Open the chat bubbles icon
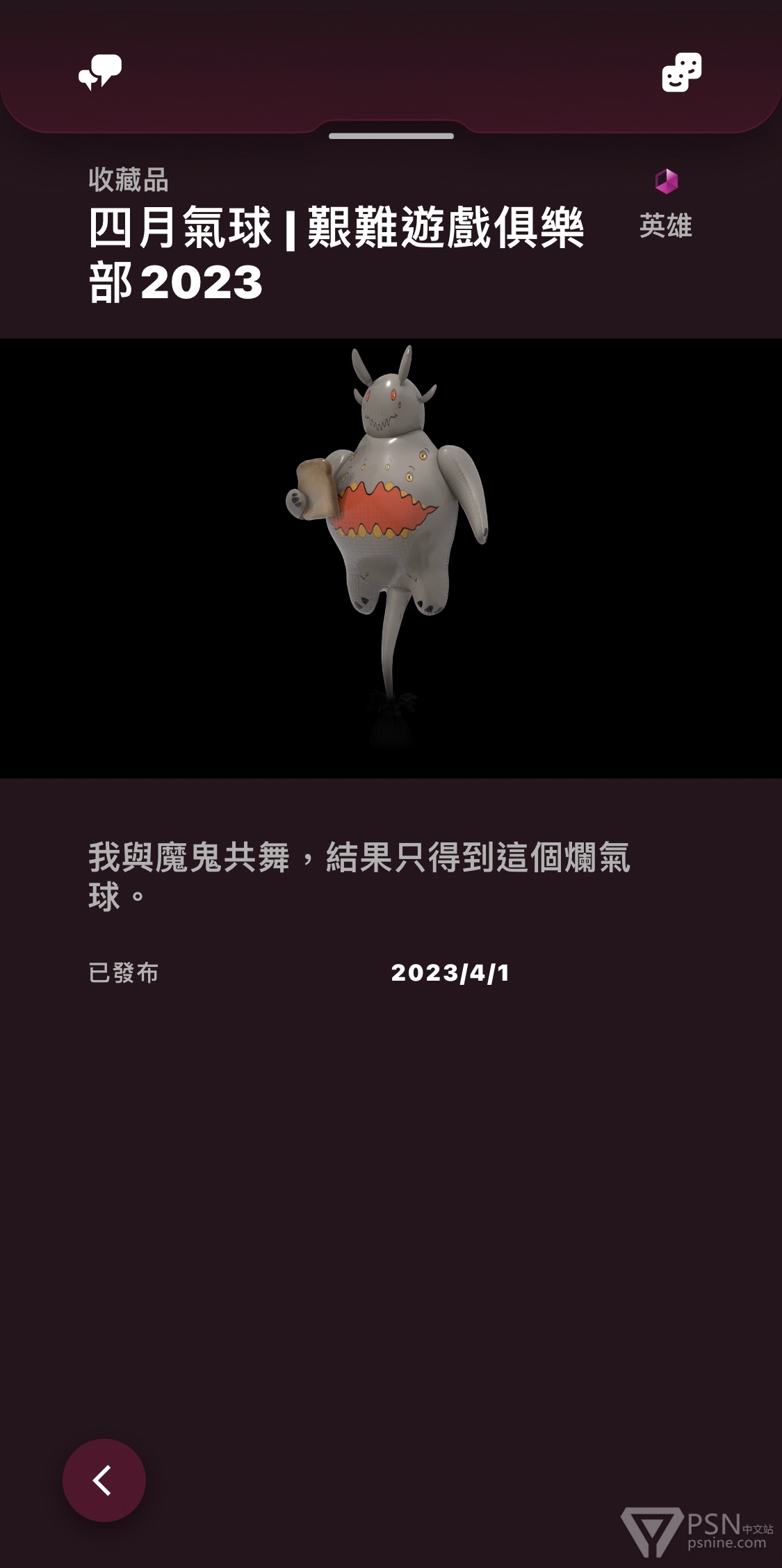 [x=100, y=72]
